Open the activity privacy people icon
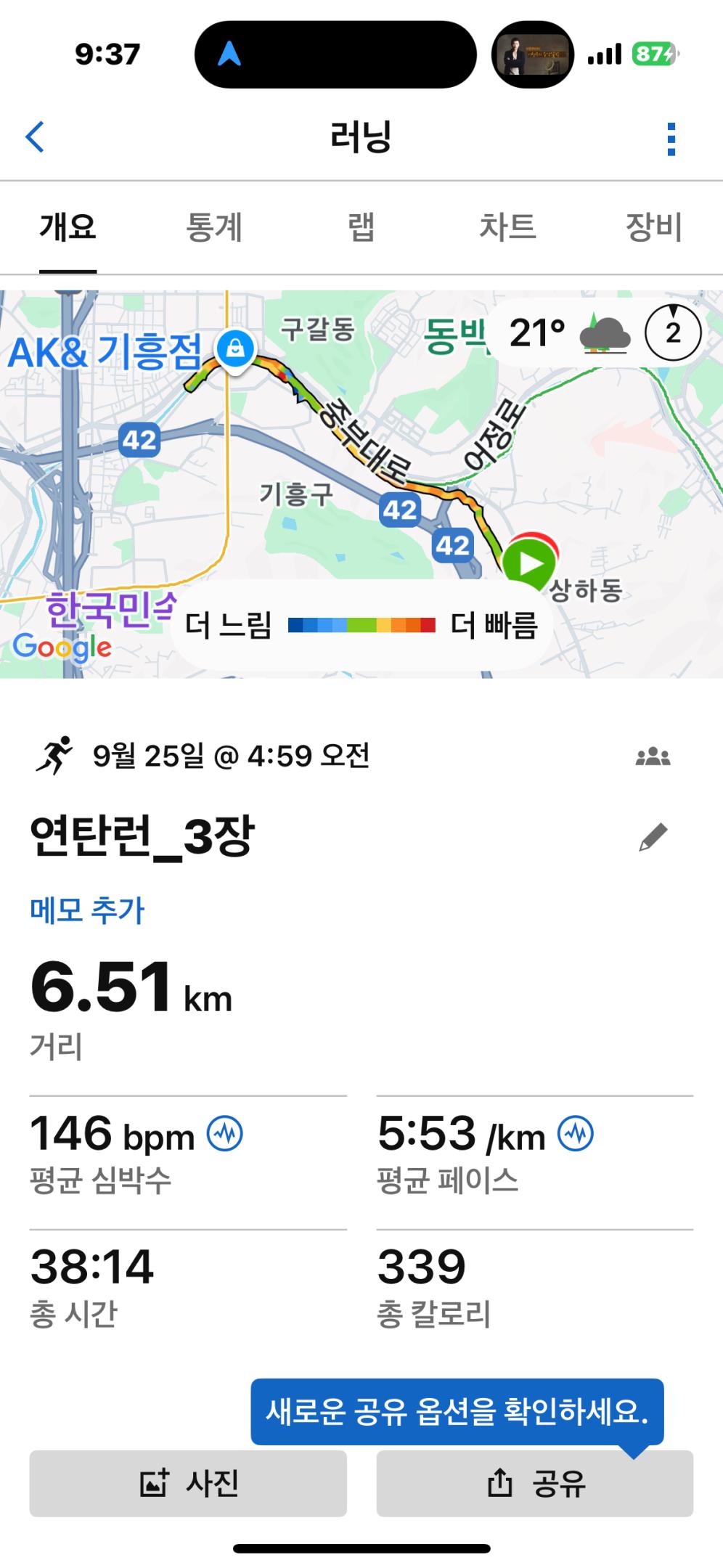This screenshot has height=1568, width=723. (653, 756)
